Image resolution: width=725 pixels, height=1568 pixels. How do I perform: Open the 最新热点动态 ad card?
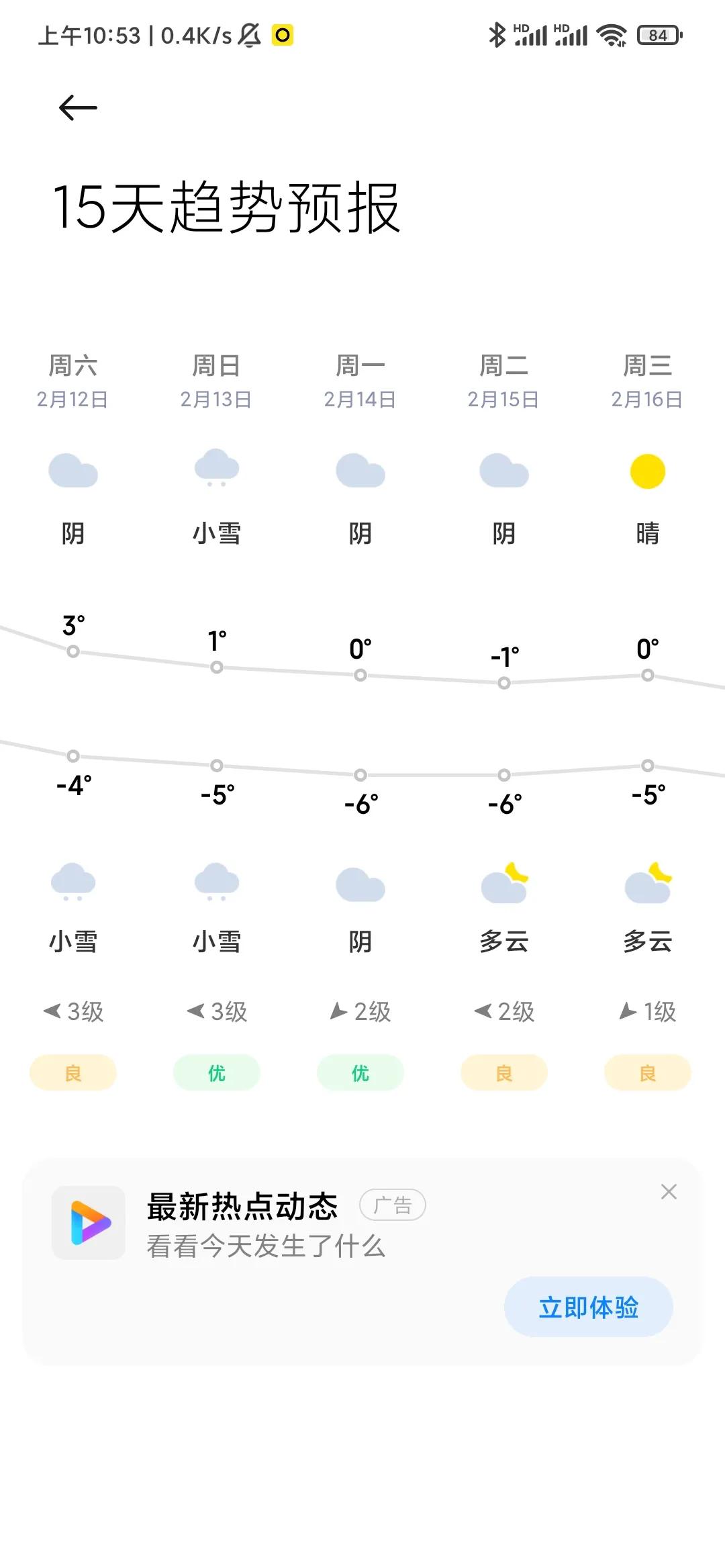pos(362,1261)
